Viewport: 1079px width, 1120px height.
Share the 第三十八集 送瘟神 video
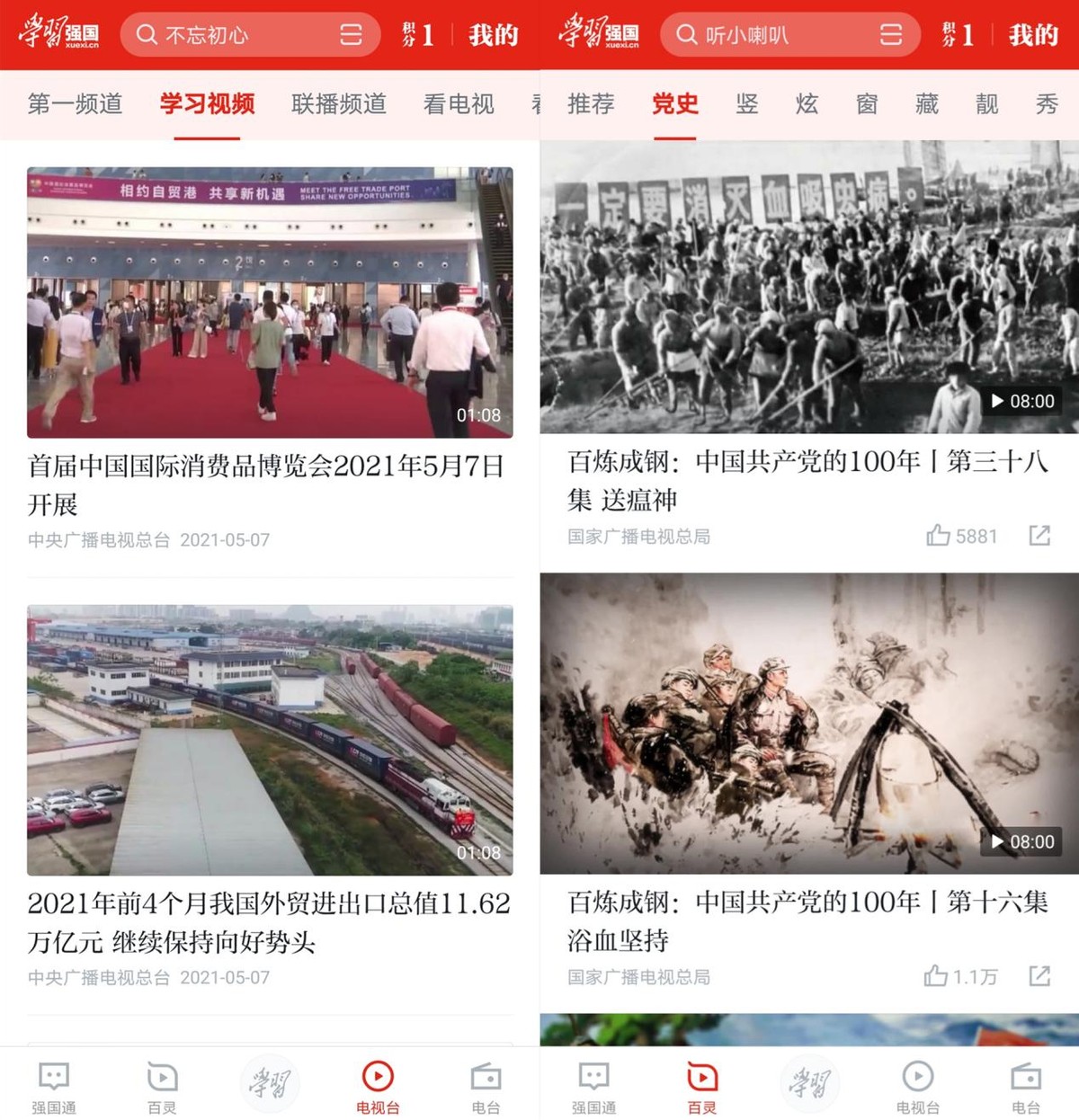click(1039, 536)
